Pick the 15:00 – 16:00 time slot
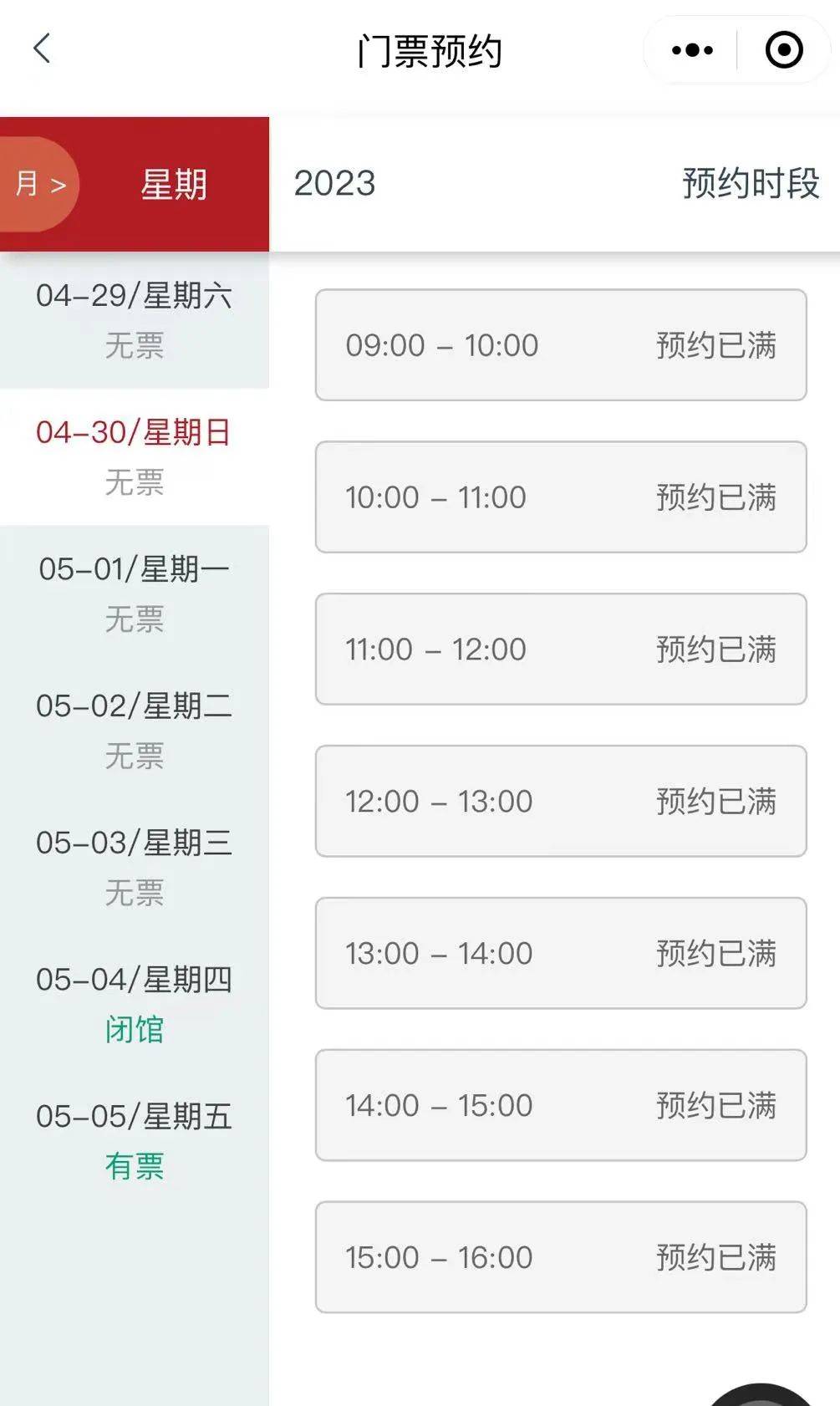Image resolution: width=840 pixels, height=1406 pixels. (560, 1257)
